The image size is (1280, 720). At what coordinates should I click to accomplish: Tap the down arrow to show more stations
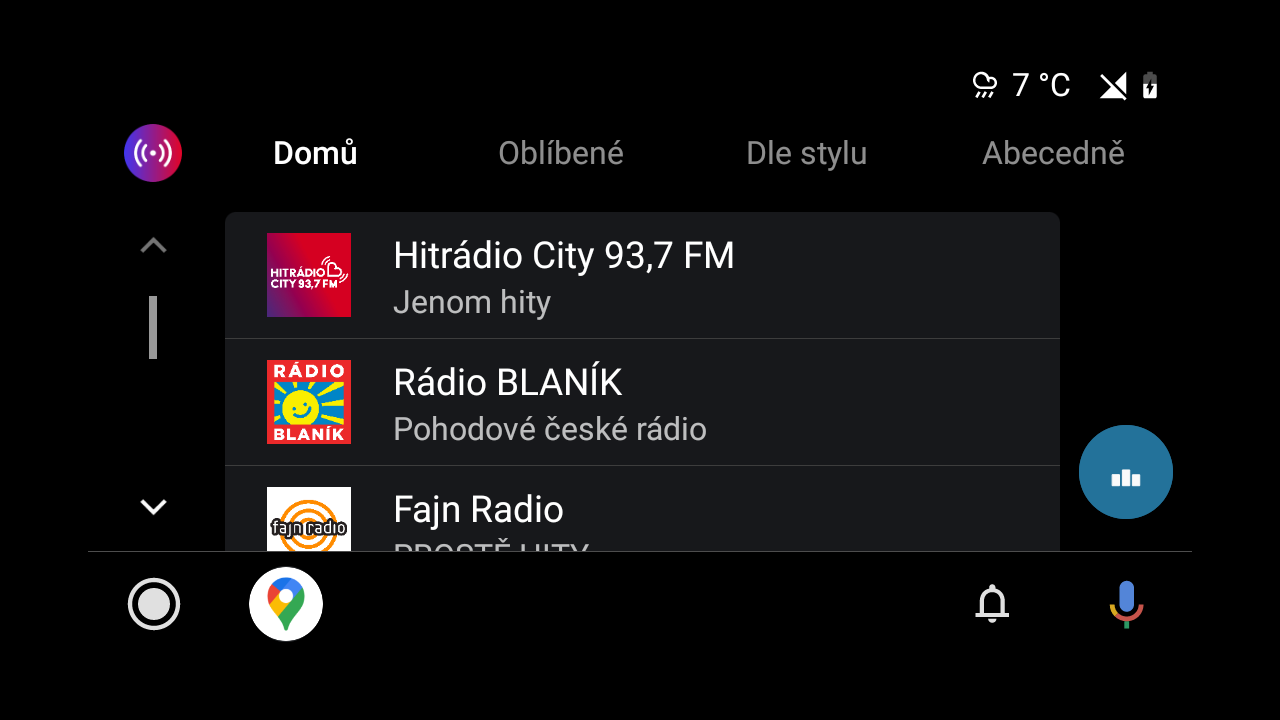[x=153, y=507]
